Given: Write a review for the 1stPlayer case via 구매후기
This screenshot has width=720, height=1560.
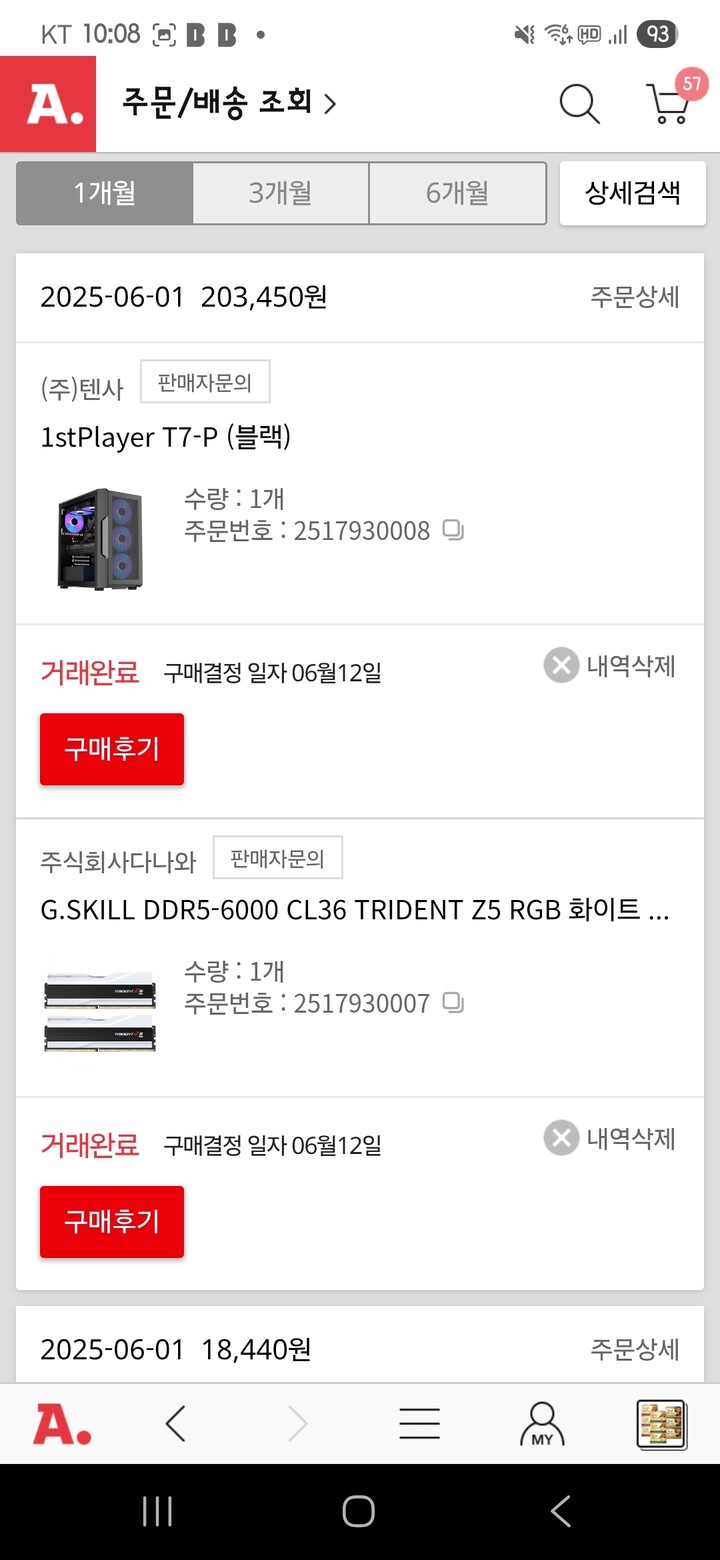Looking at the screenshot, I should pyautogui.click(x=111, y=748).
